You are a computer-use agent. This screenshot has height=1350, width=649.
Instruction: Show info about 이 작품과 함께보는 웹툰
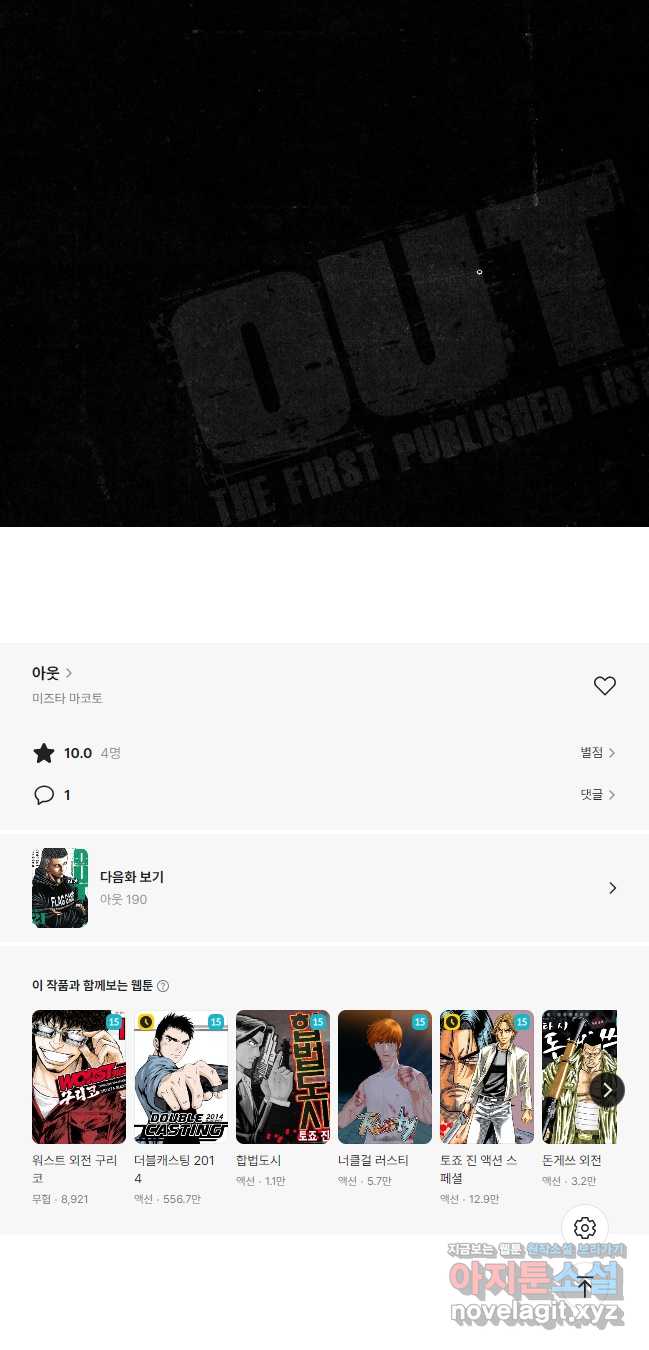click(163, 986)
